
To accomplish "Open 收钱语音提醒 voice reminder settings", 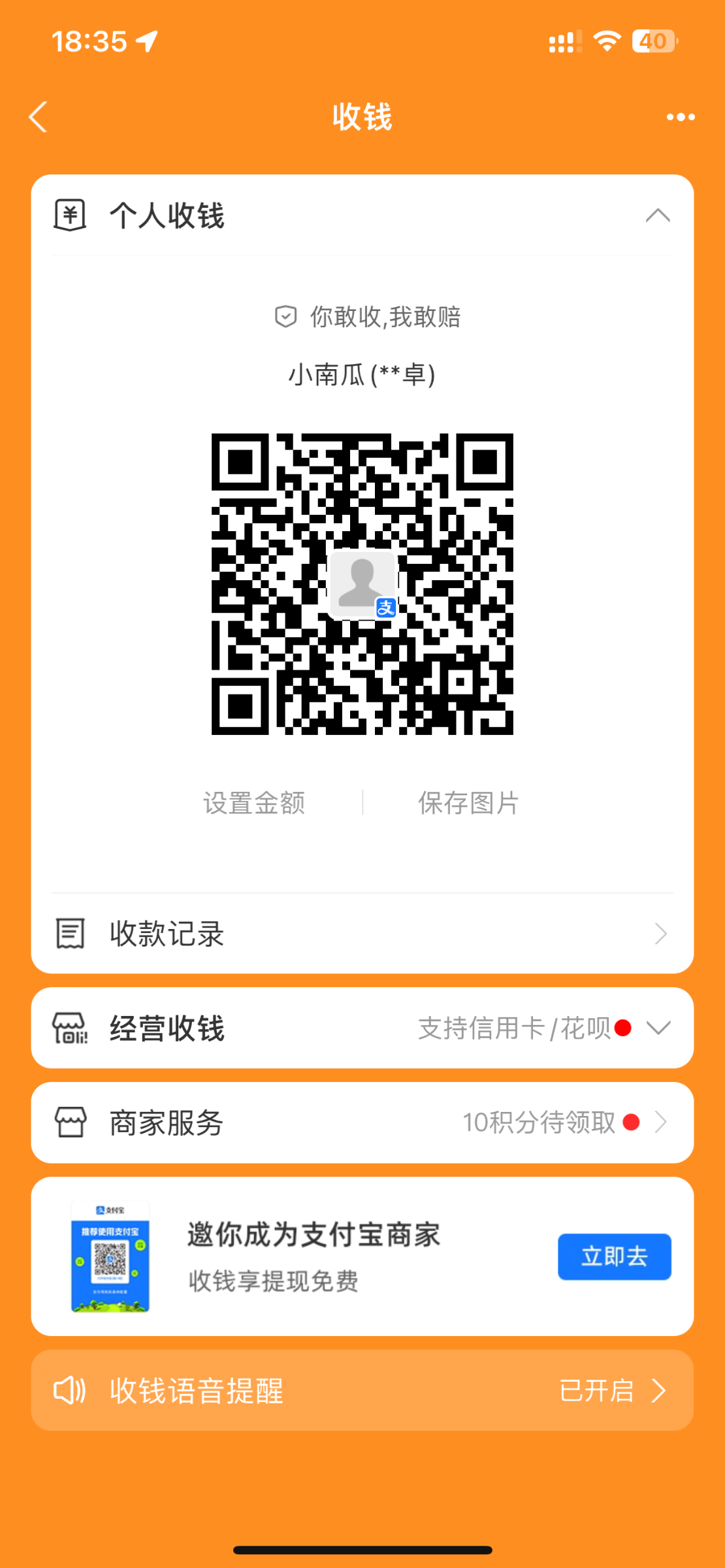I will click(362, 1390).
